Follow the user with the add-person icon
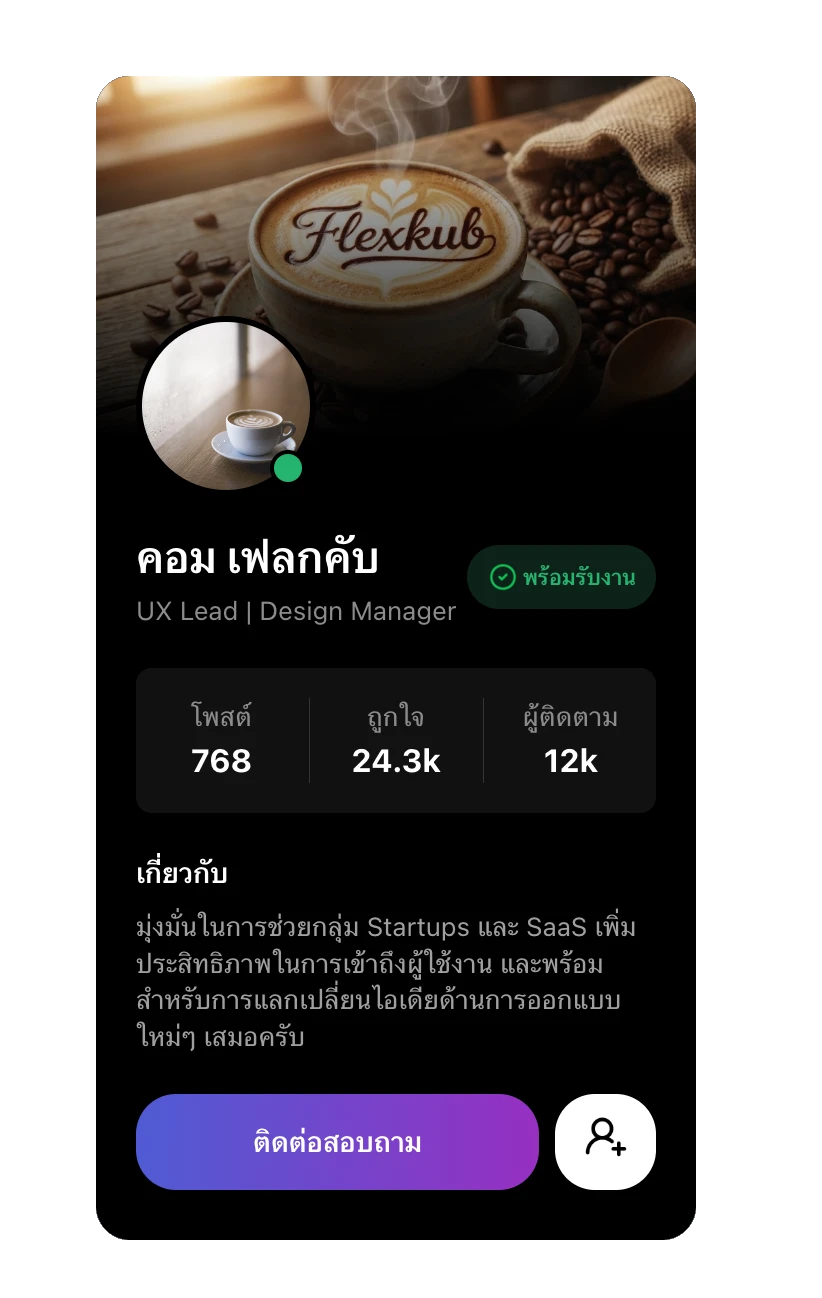 pos(605,1142)
